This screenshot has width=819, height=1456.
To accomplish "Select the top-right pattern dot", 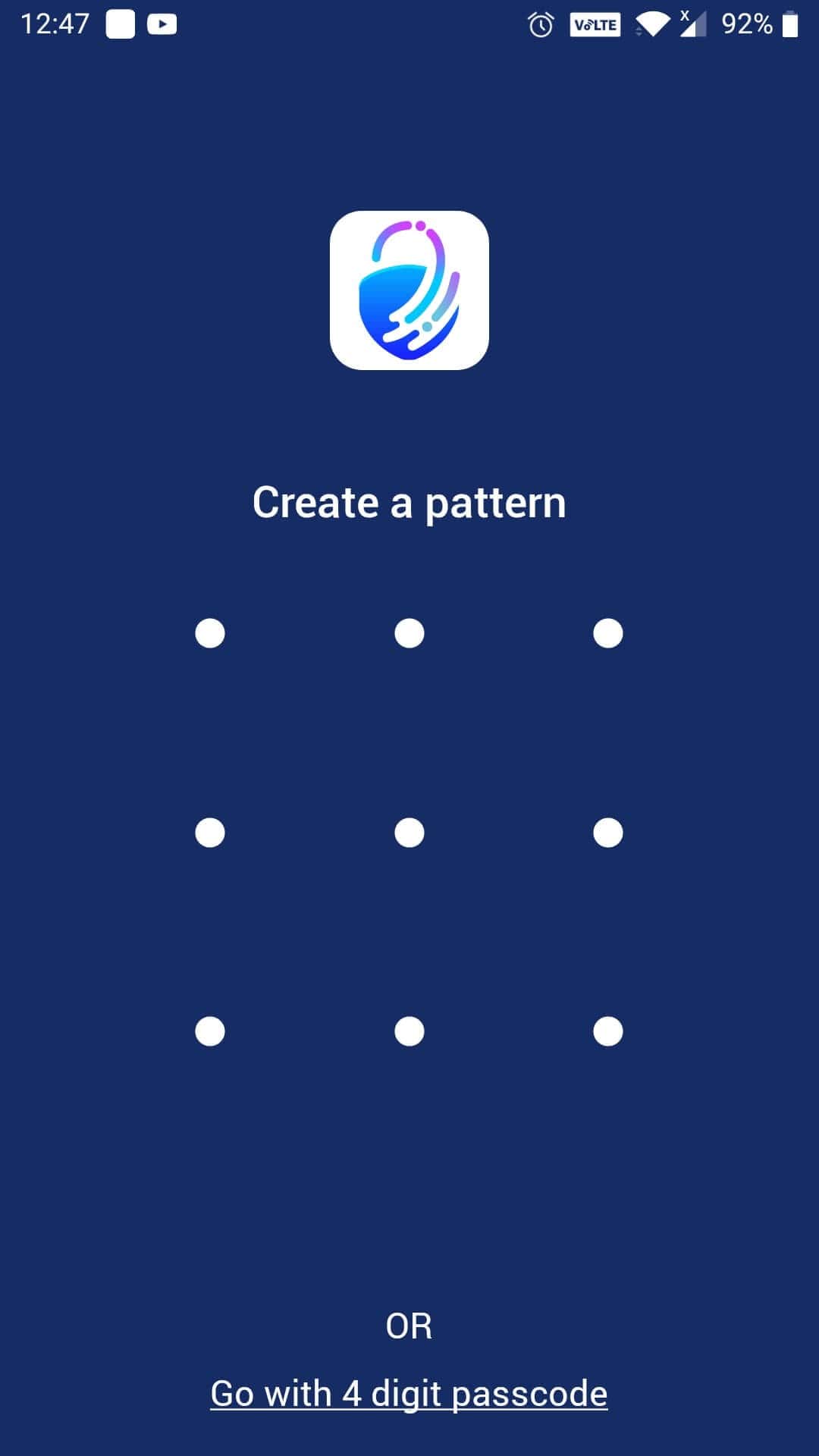I will click(607, 634).
